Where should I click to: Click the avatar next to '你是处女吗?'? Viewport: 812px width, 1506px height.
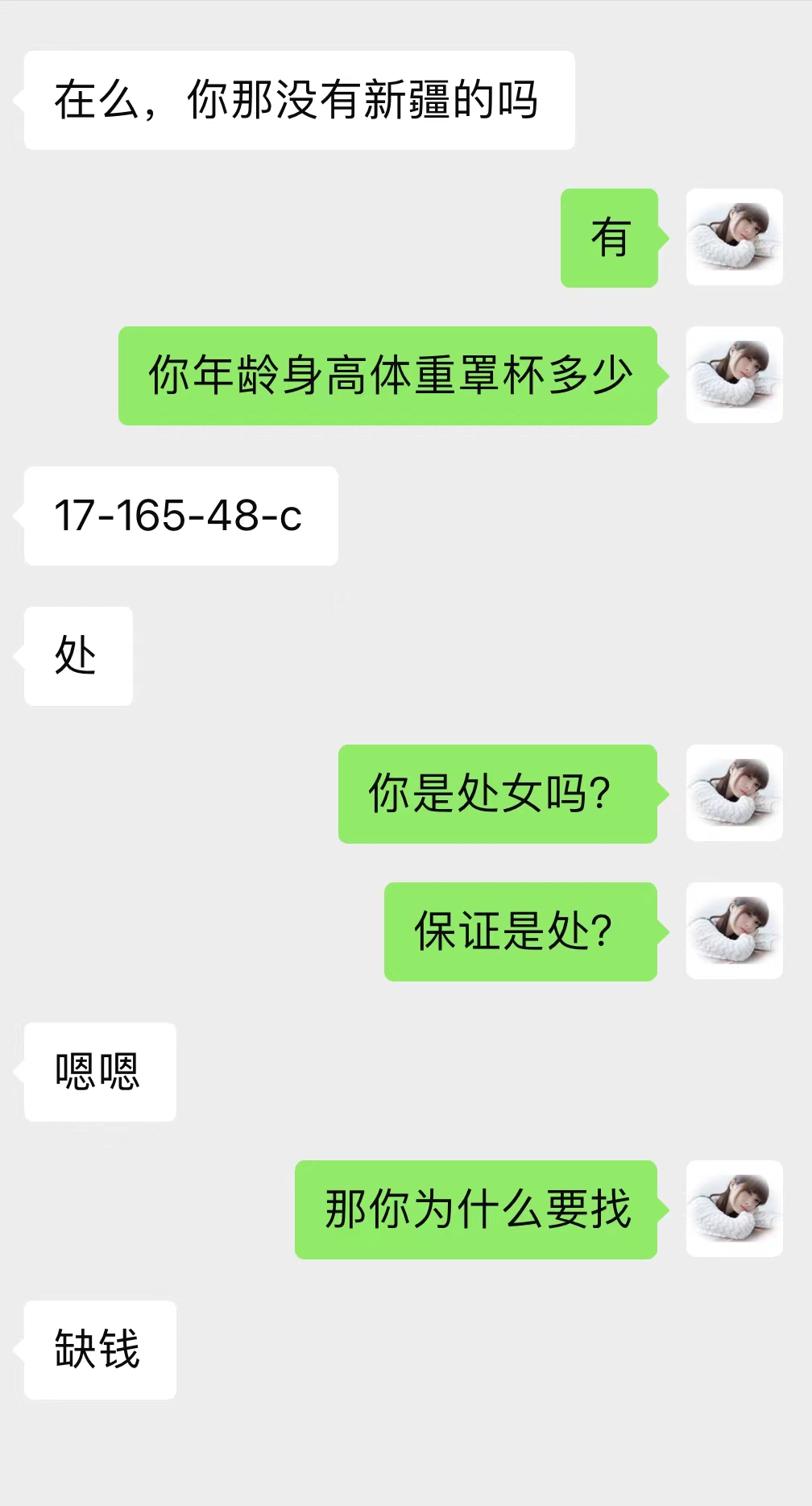734,793
